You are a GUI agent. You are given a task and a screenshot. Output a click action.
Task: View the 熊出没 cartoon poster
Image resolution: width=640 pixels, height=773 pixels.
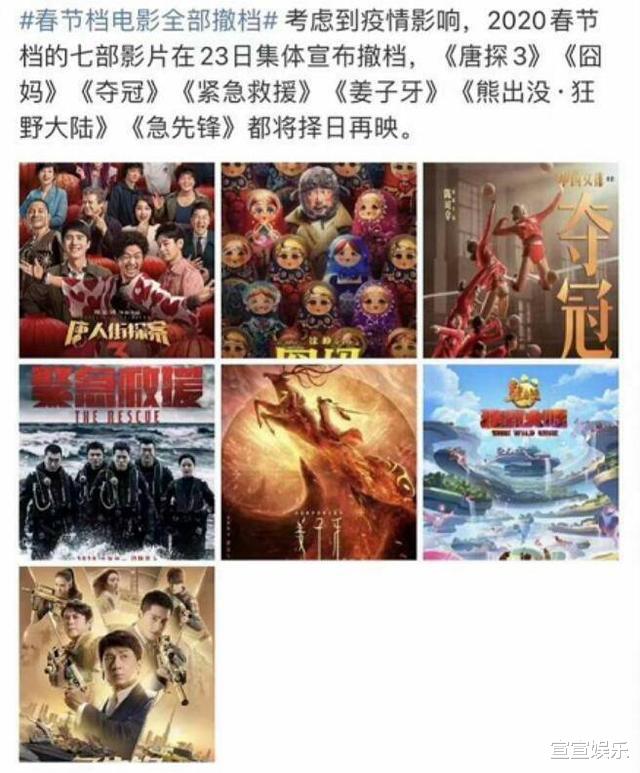coord(519,462)
